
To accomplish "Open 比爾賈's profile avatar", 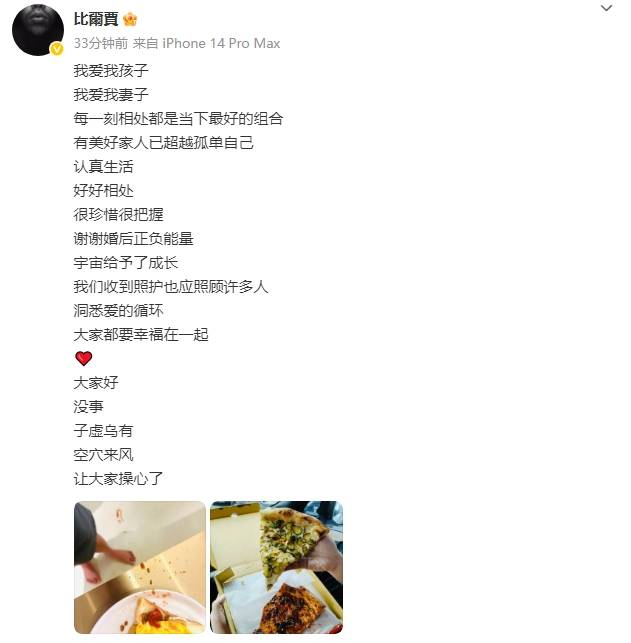I will pyautogui.click(x=38, y=28).
